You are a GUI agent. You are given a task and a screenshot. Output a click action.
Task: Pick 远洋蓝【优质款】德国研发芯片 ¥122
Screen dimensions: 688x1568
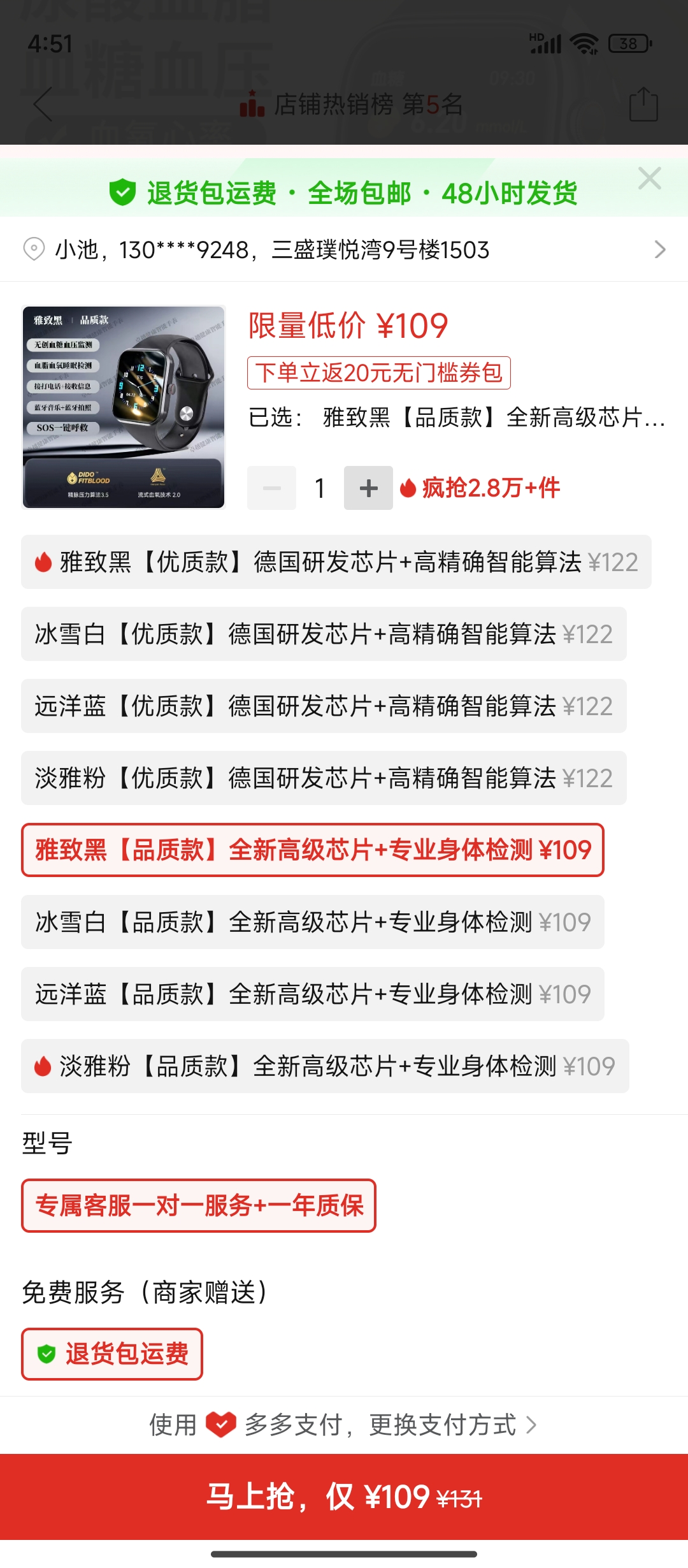(x=324, y=706)
